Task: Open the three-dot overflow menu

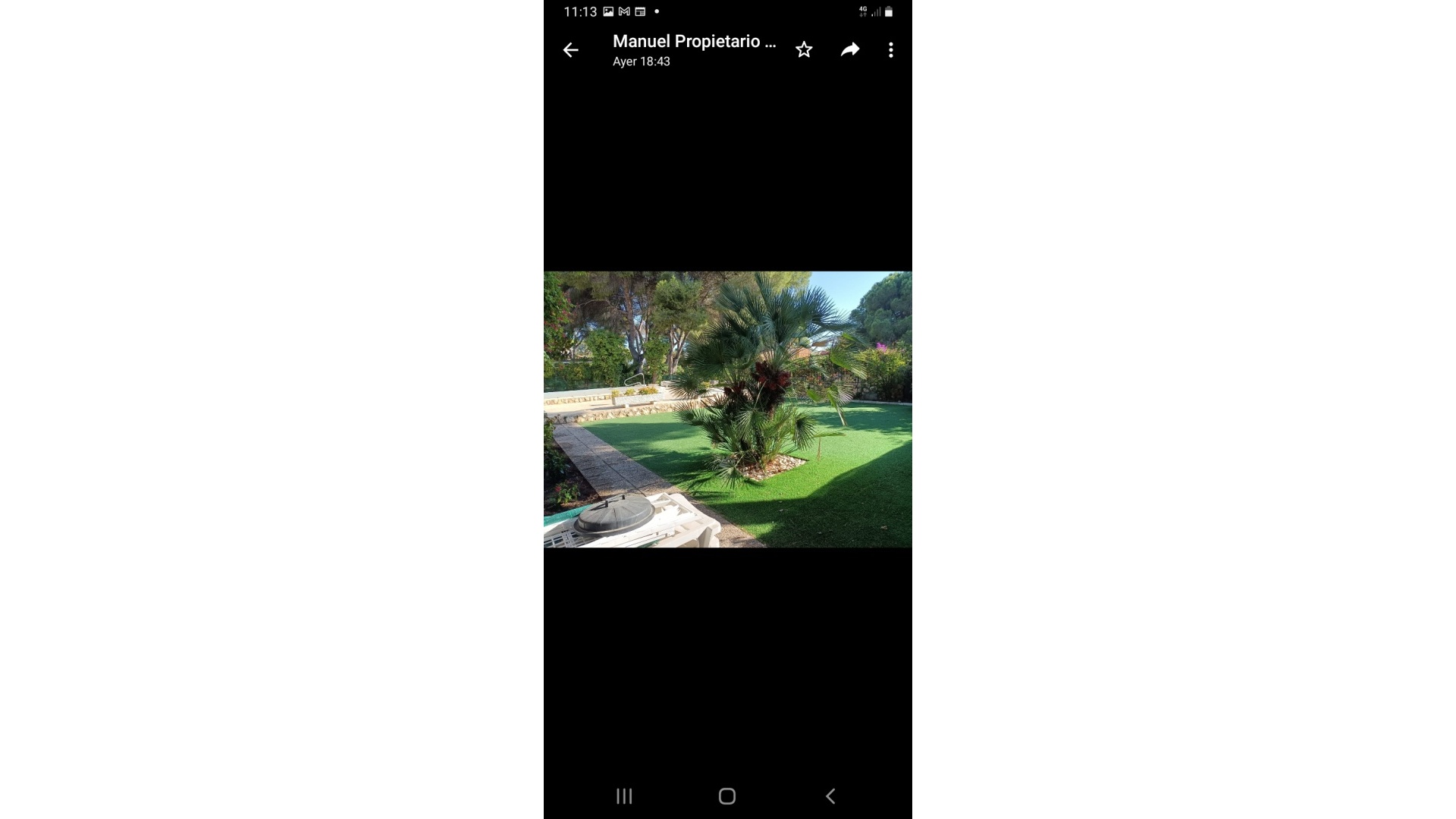Action: 891,50
